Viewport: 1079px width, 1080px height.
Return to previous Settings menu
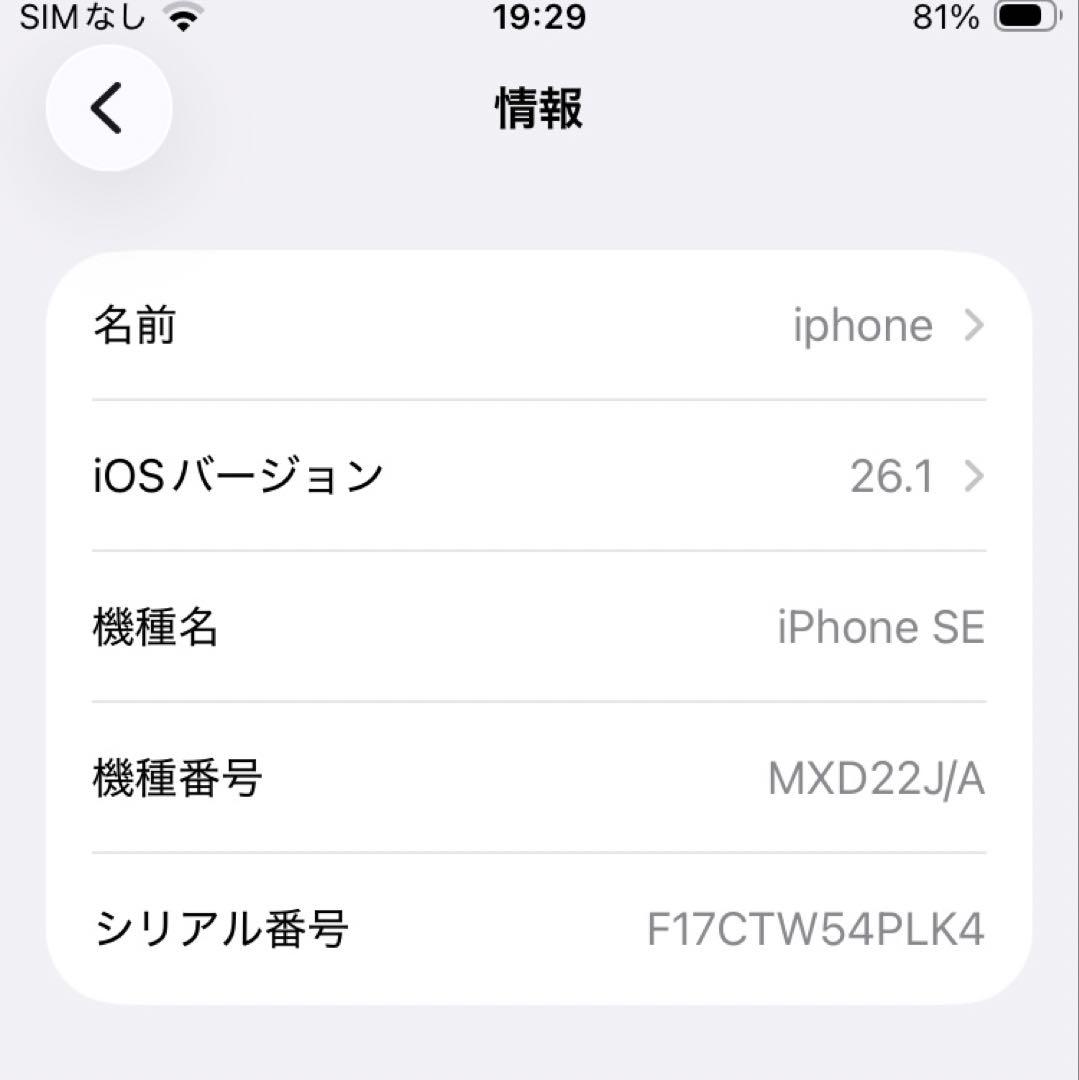[x=108, y=108]
